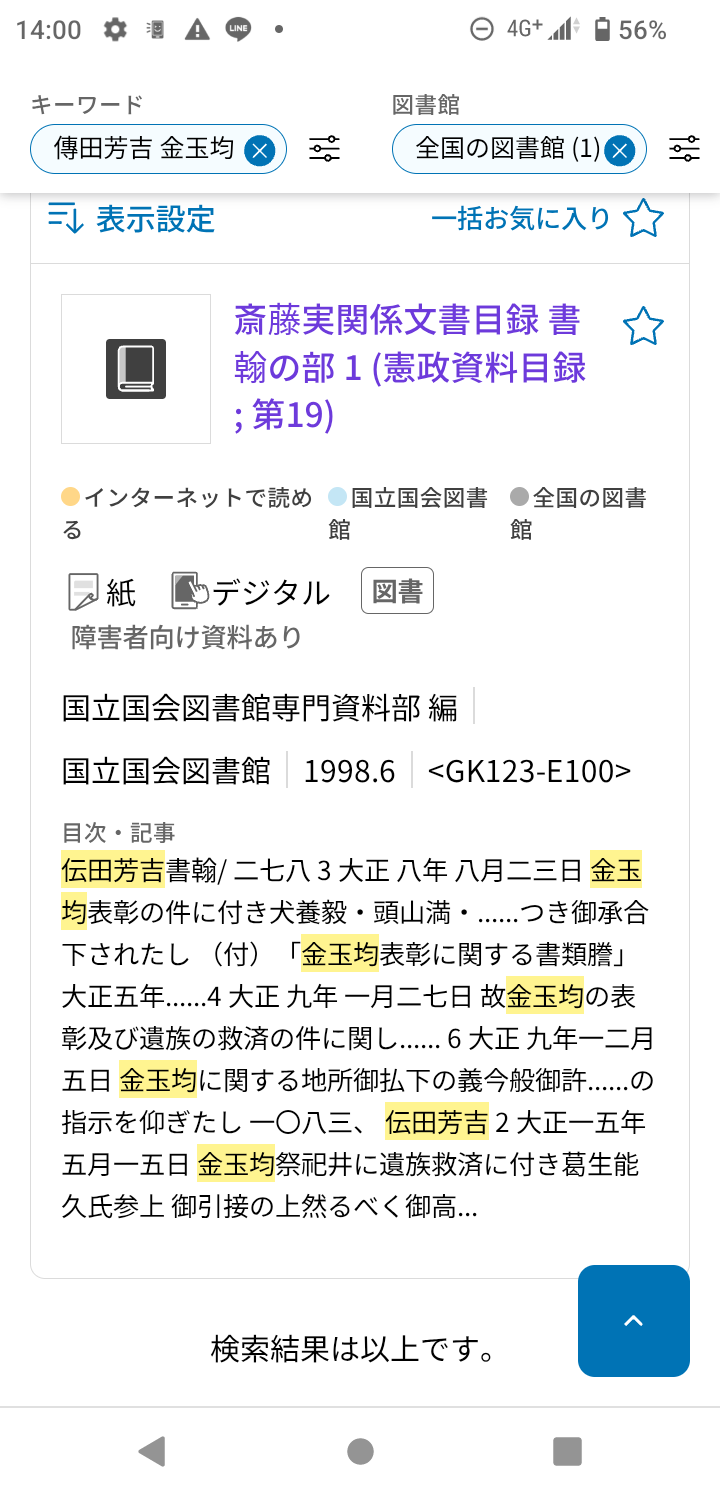Favorite the 斎藤実関係文書目録 result star

tap(642, 327)
